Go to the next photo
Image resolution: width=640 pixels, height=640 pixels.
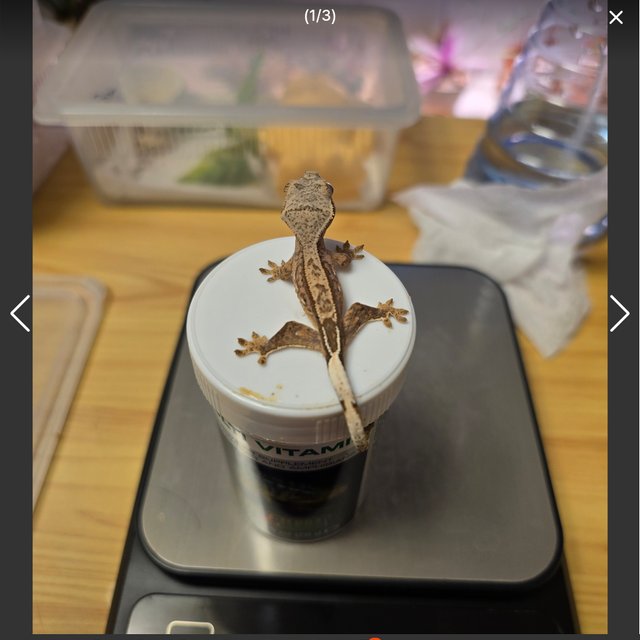(x=619, y=314)
